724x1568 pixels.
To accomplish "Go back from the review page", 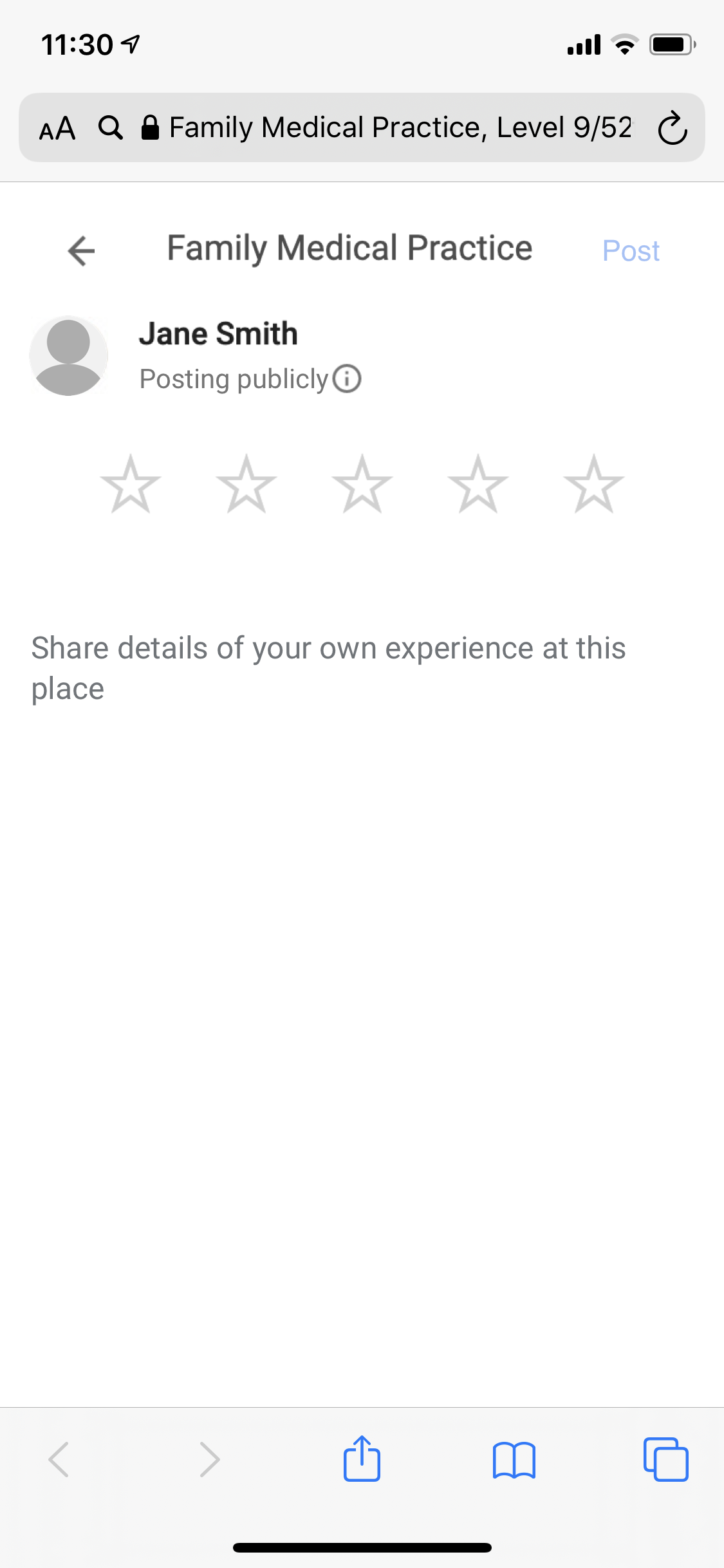I will pyautogui.click(x=81, y=250).
